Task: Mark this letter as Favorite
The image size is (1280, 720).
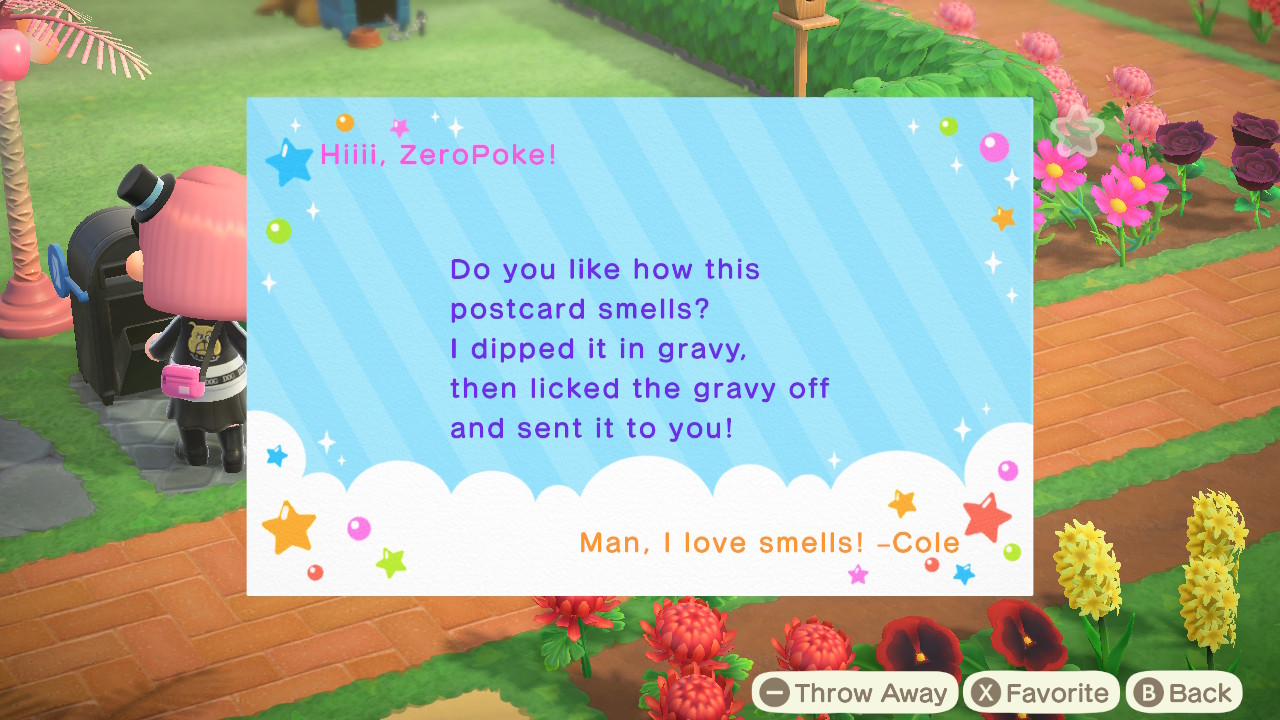Action: coord(1041,693)
